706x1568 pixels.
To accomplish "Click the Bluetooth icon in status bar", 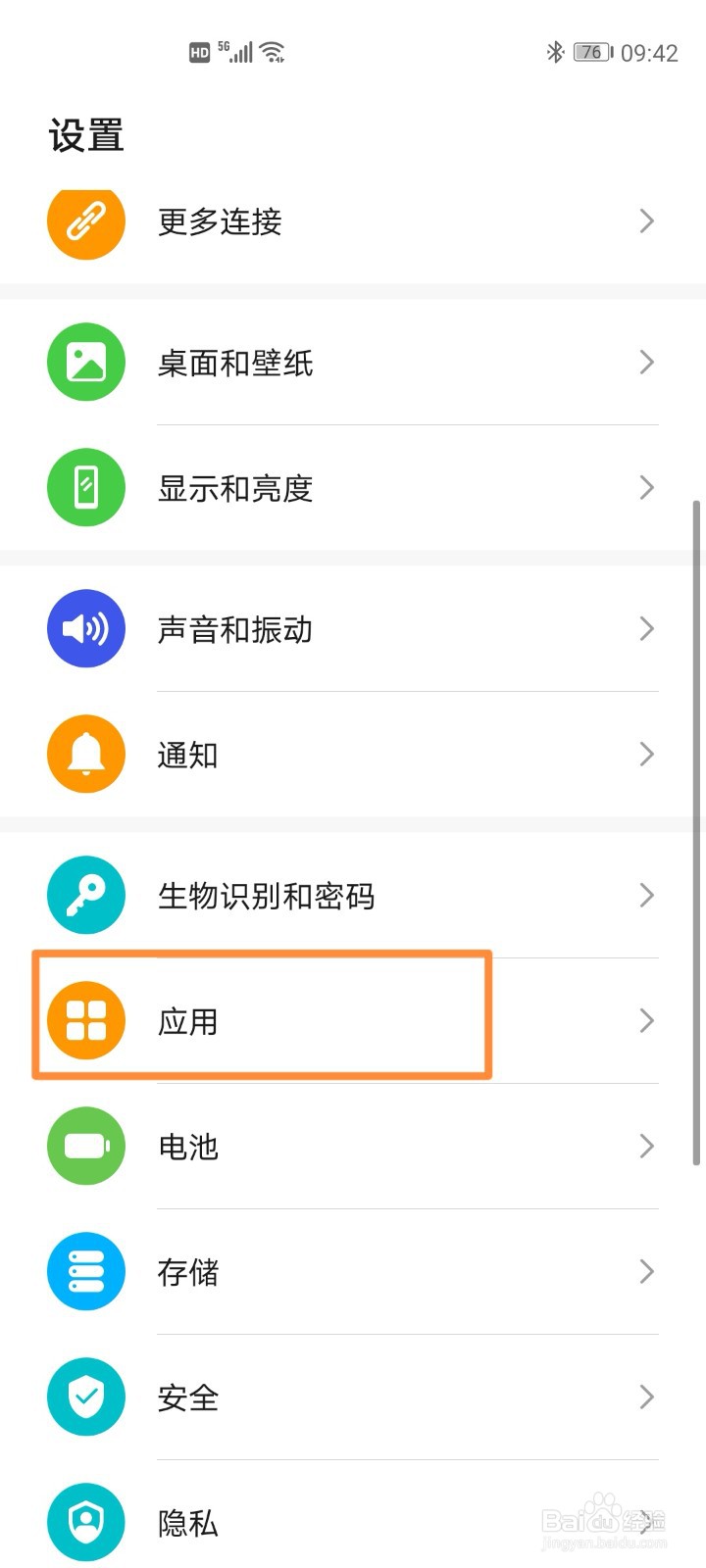I will pyautogui.click(x=552, y=52).
